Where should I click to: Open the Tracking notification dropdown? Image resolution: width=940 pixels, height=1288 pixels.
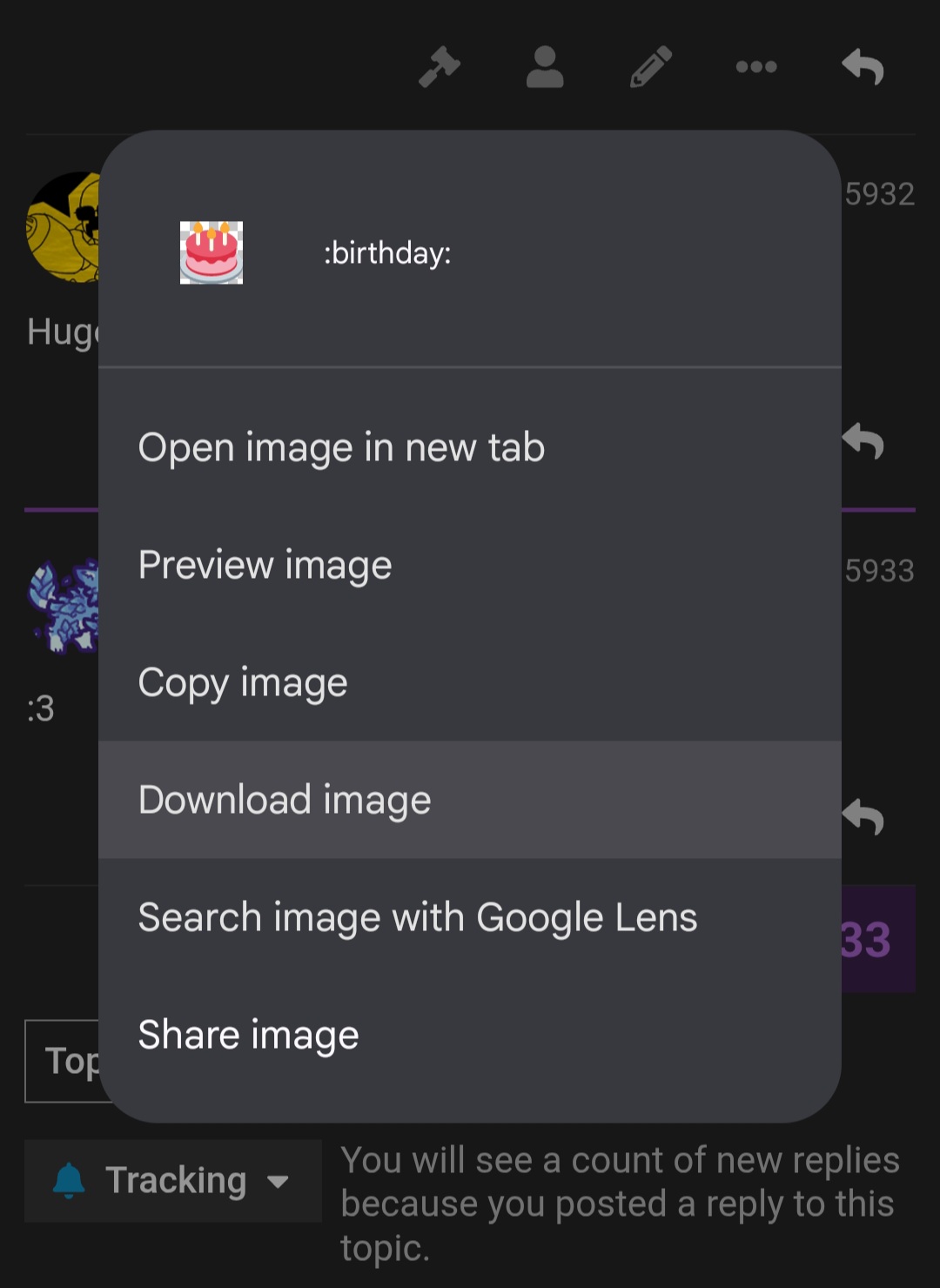pyautogui.click(x=173, y=1181)
